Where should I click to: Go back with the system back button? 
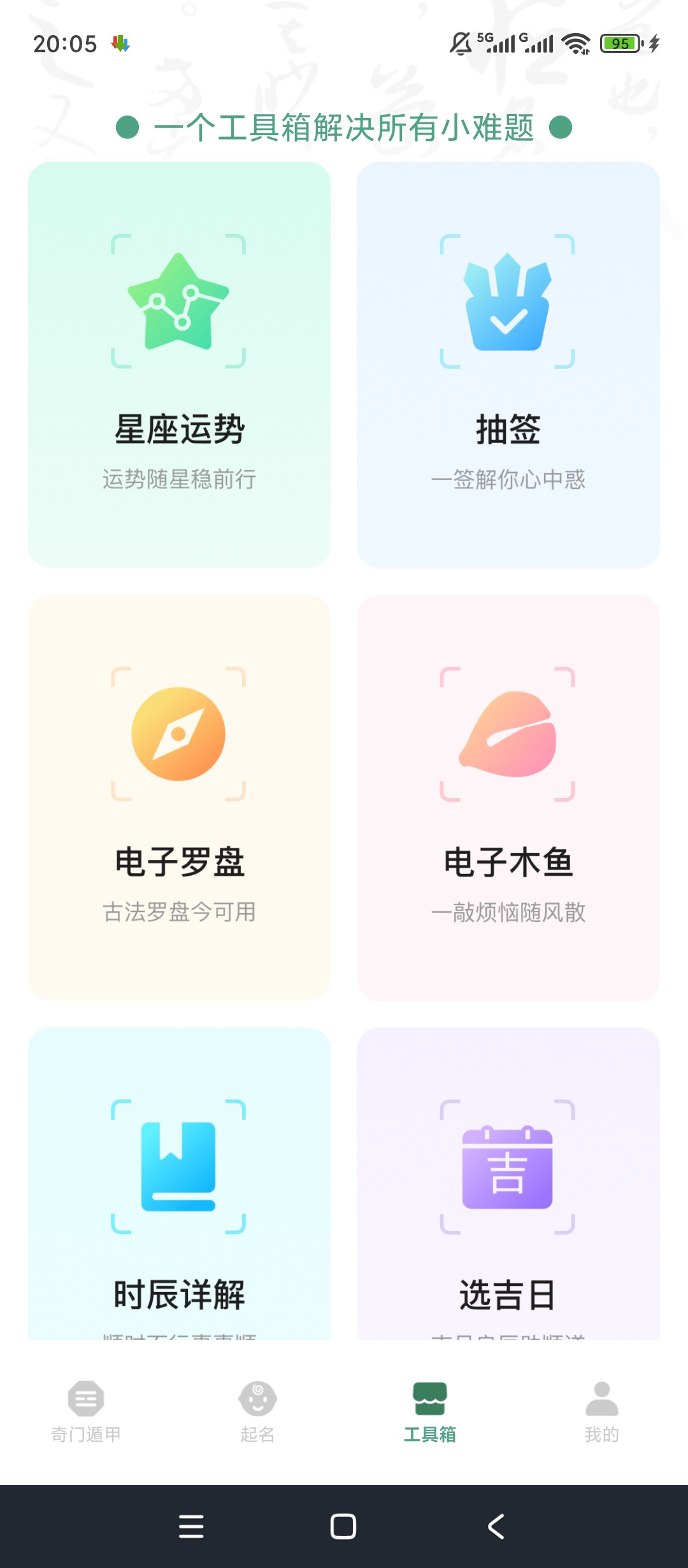496,1527
